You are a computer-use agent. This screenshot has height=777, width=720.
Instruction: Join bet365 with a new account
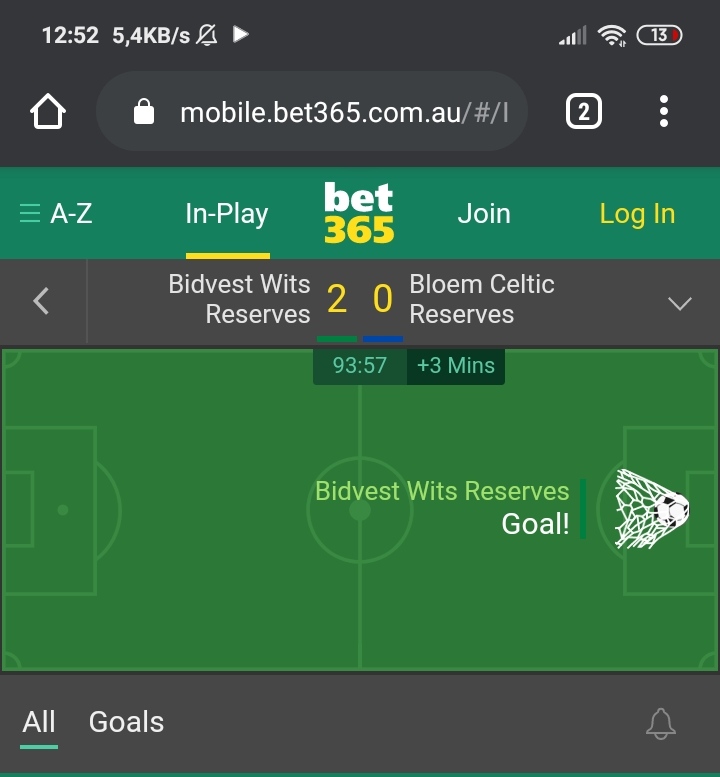tap(484, 214)
